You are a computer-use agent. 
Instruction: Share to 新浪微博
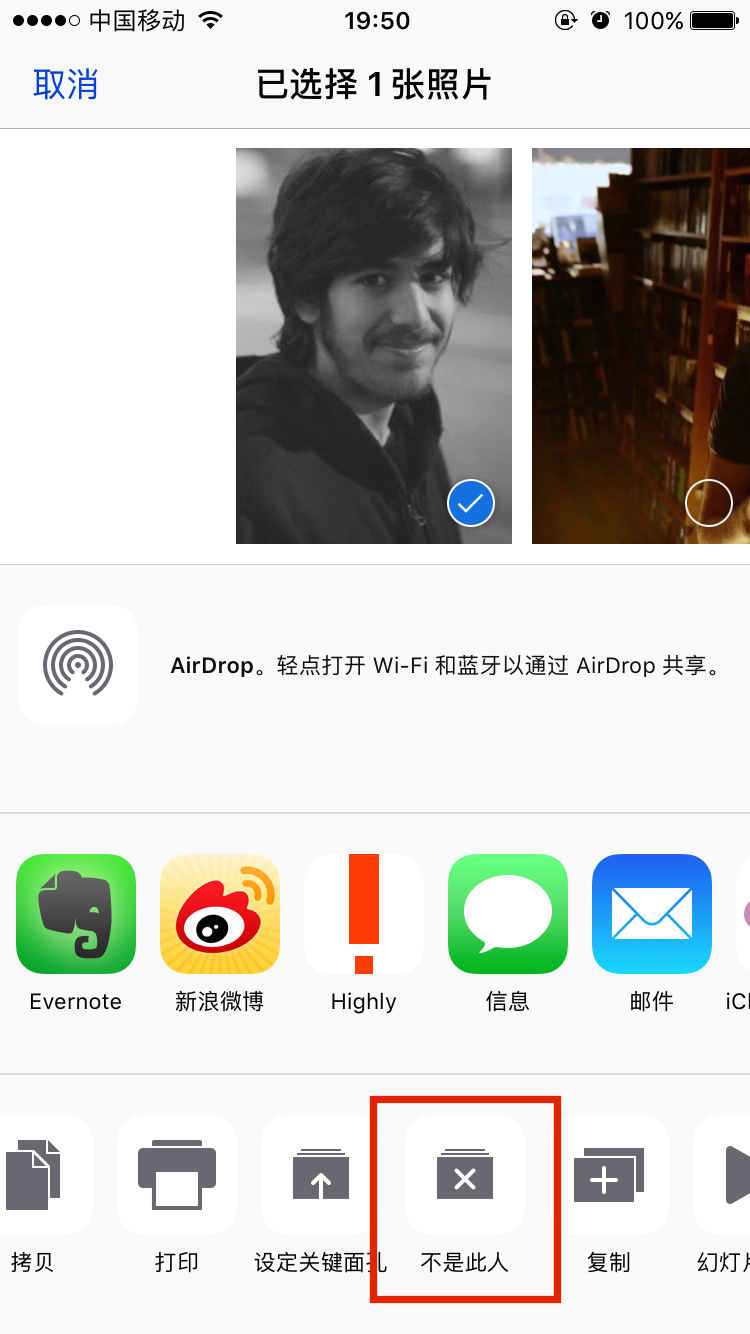tap(220, 913)
